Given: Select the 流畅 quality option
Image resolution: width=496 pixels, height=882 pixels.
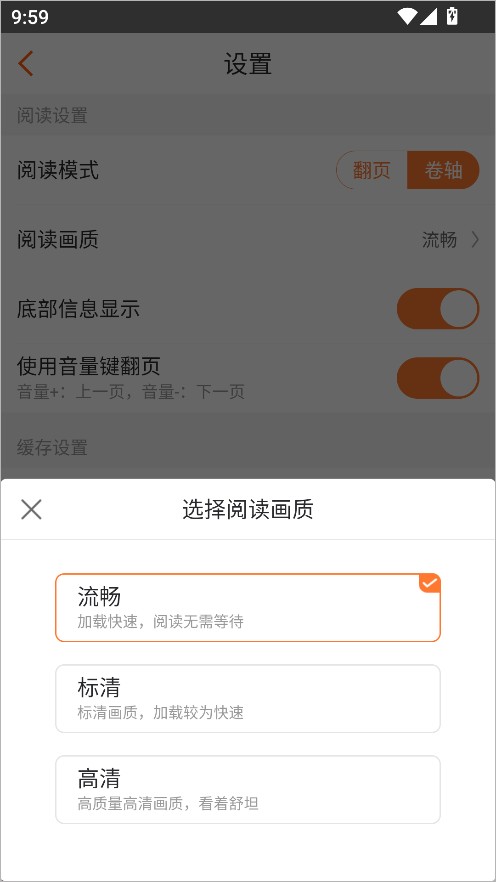Looking at the screenshot, I should click(247, 608).
